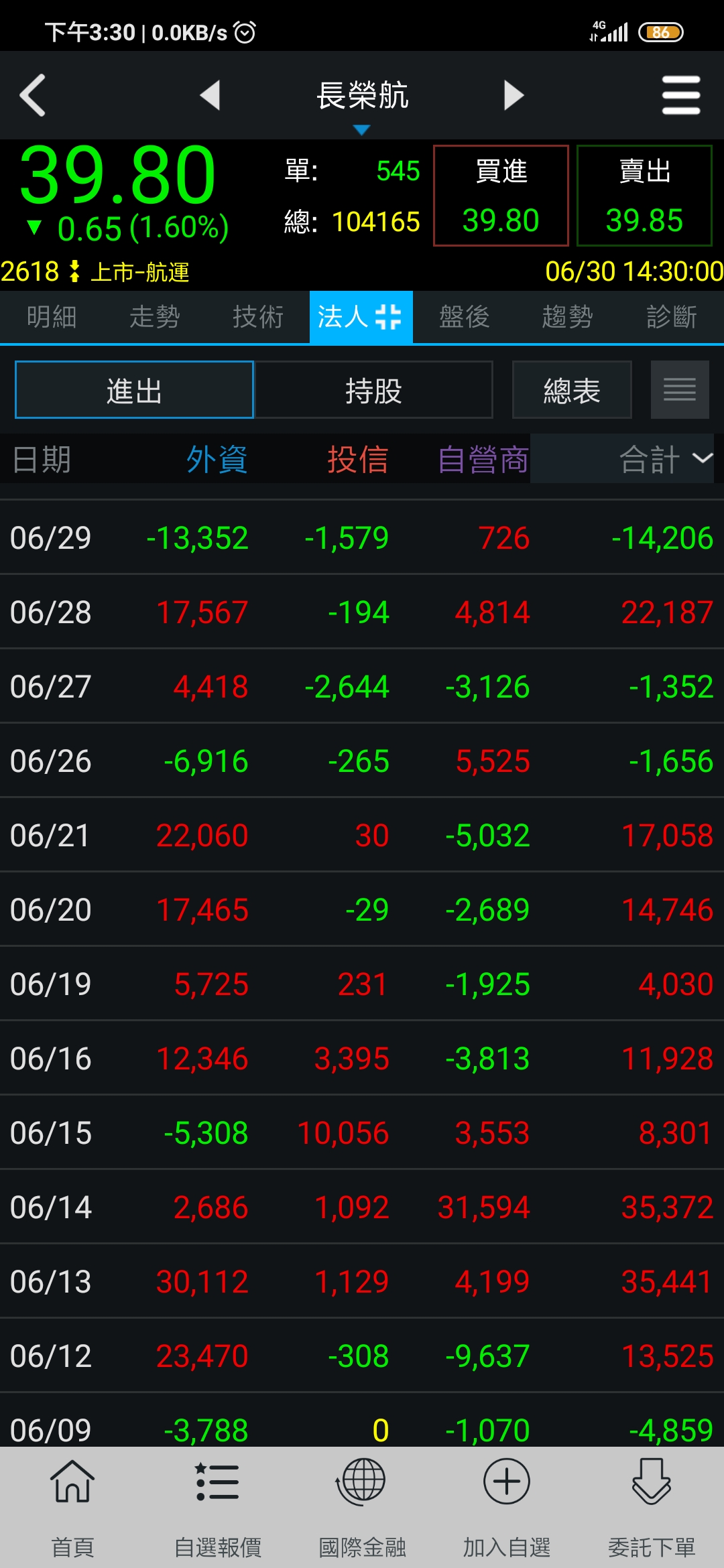Tap the list-view icon beside 總表

(680, 390)
